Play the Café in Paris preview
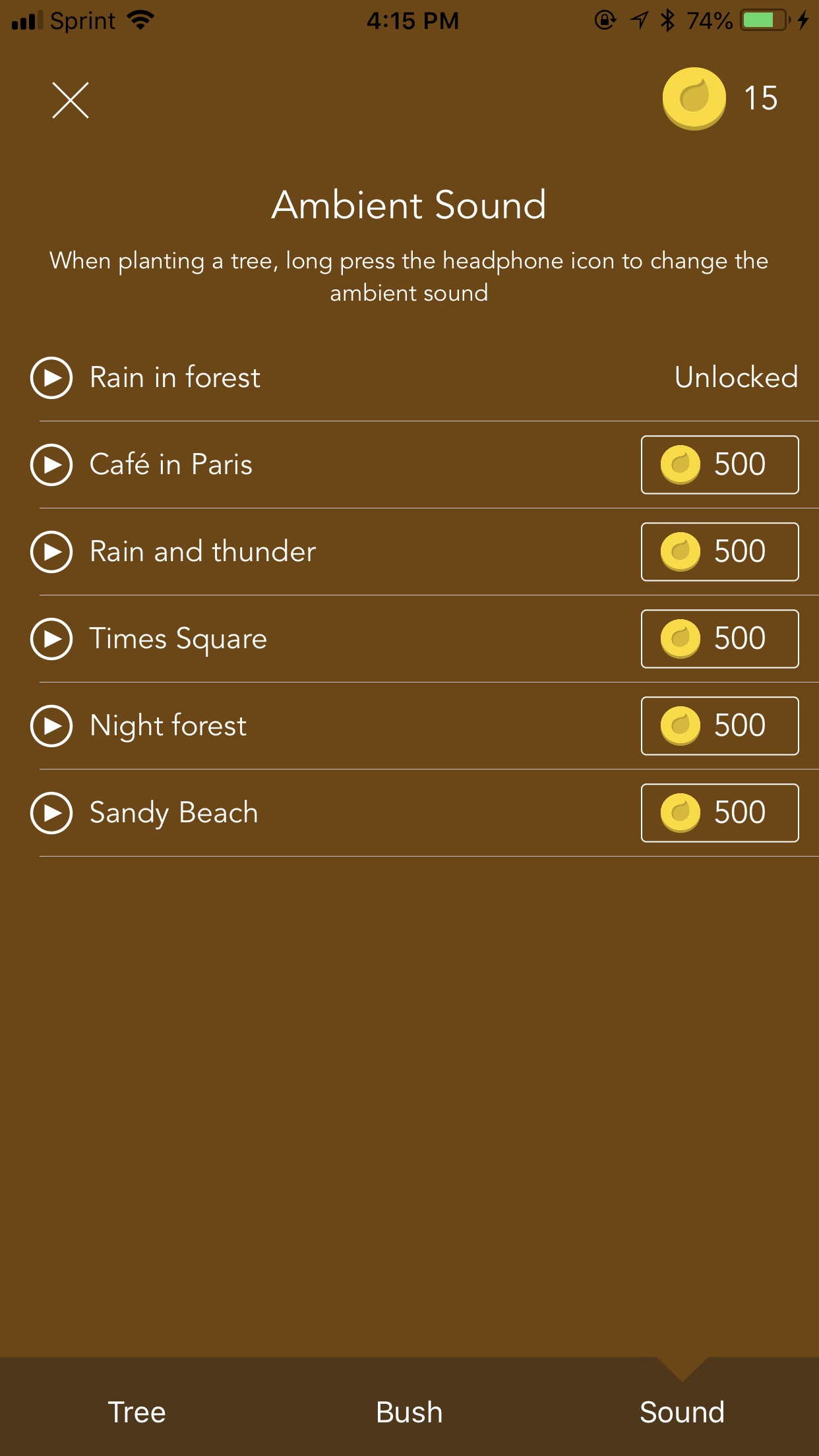Viewport: 819px width, 1456px height. (x=51, y=465)
